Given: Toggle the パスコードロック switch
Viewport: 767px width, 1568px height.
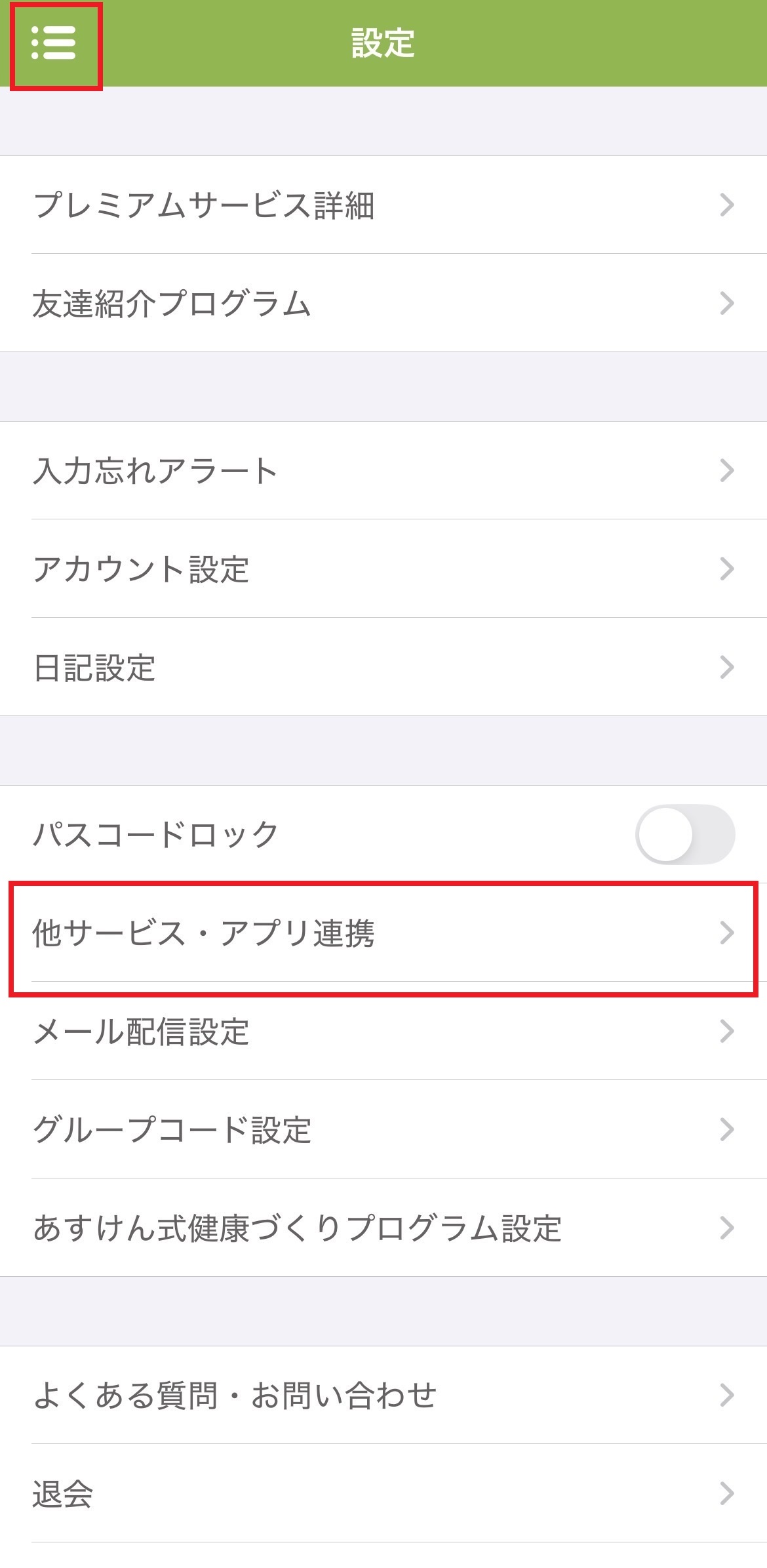Looking at the screenshot, I should (684, 834).
